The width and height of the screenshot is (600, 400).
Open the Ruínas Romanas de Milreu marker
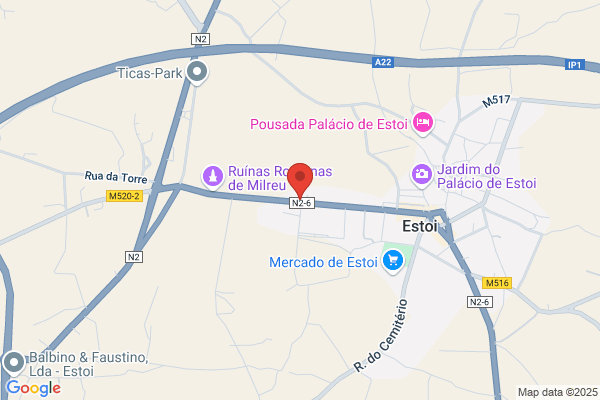213,178
